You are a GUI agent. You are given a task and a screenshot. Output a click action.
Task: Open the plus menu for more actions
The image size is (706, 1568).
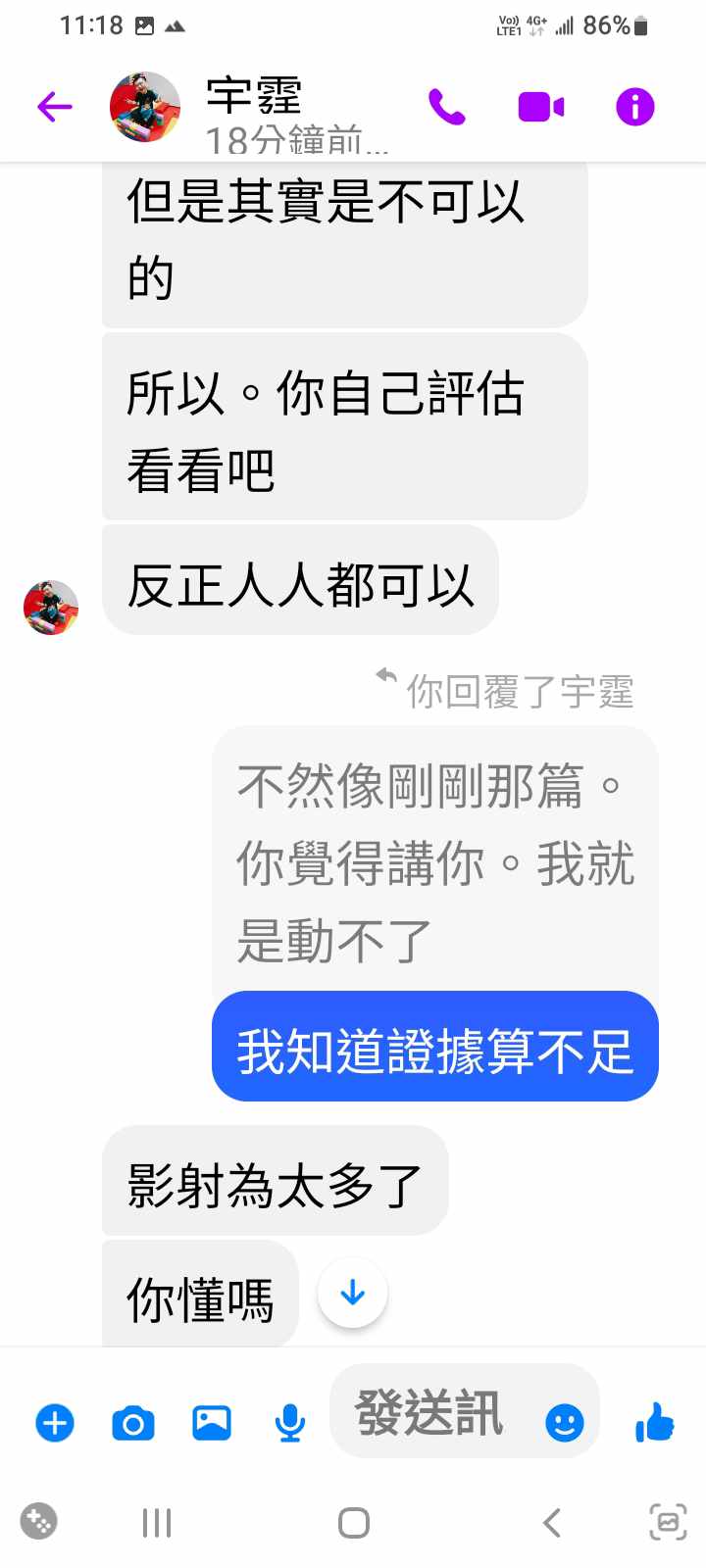(55, 1422)
